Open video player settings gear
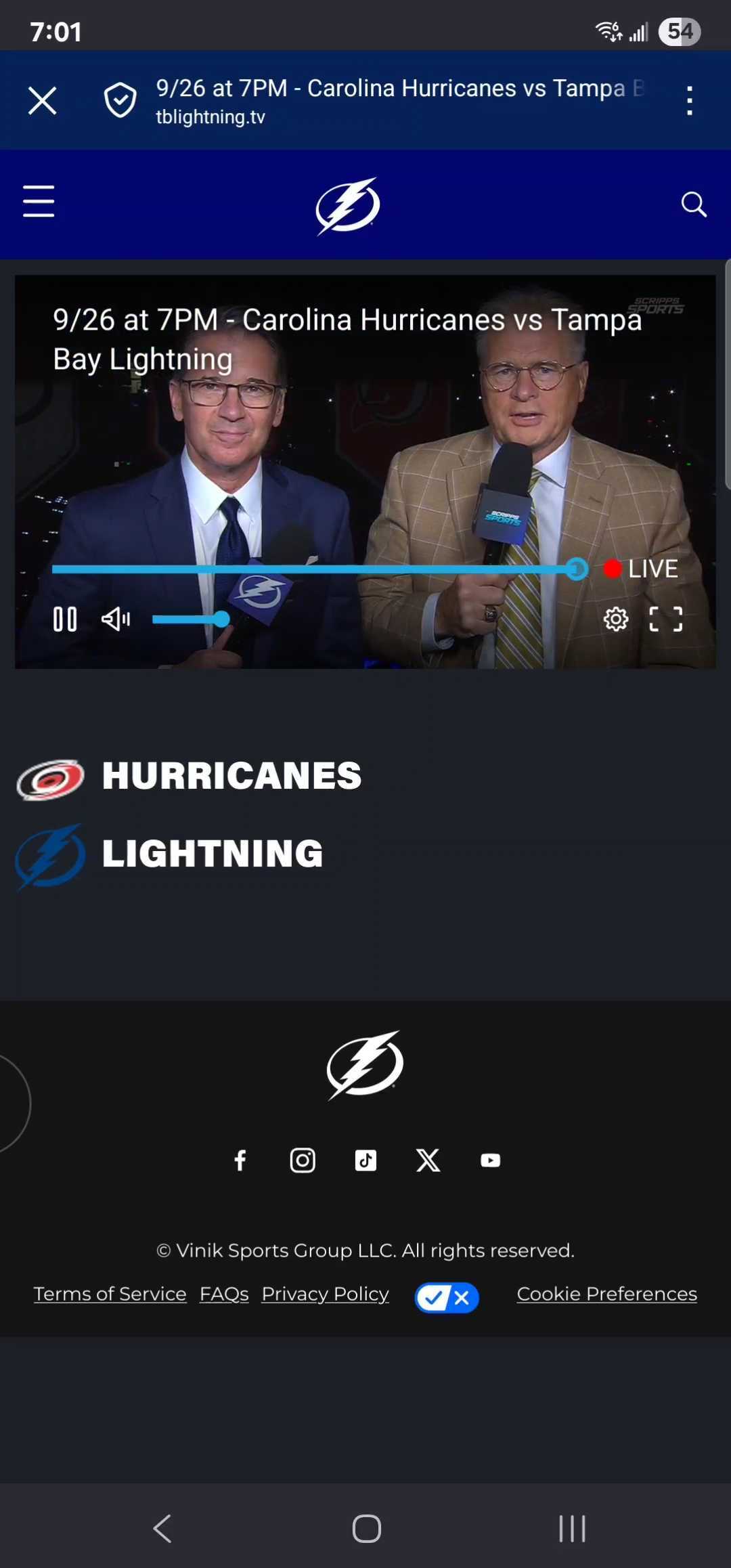Screen dimensions: 731x1568 (x=615, y=619)
